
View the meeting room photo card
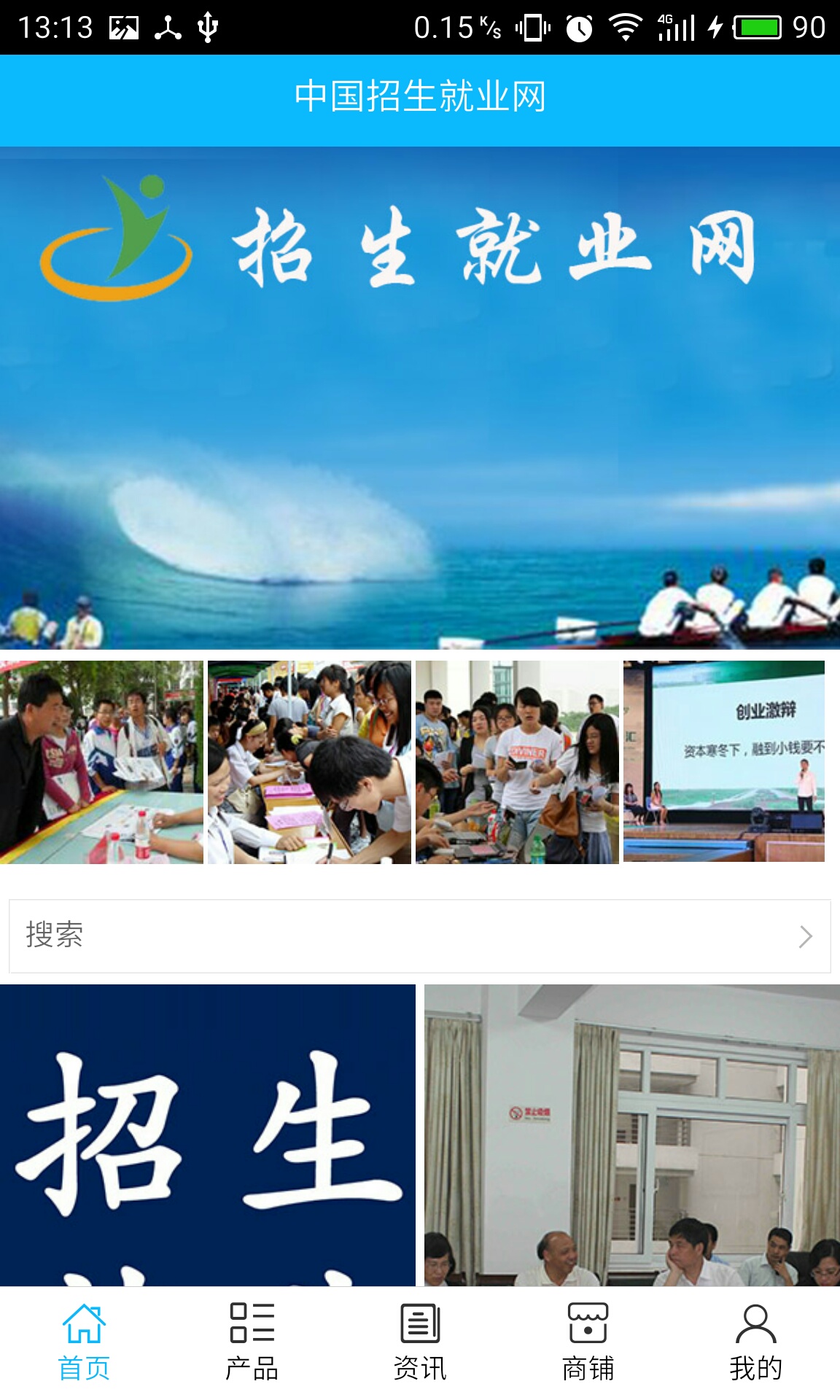click(632, 1135)
